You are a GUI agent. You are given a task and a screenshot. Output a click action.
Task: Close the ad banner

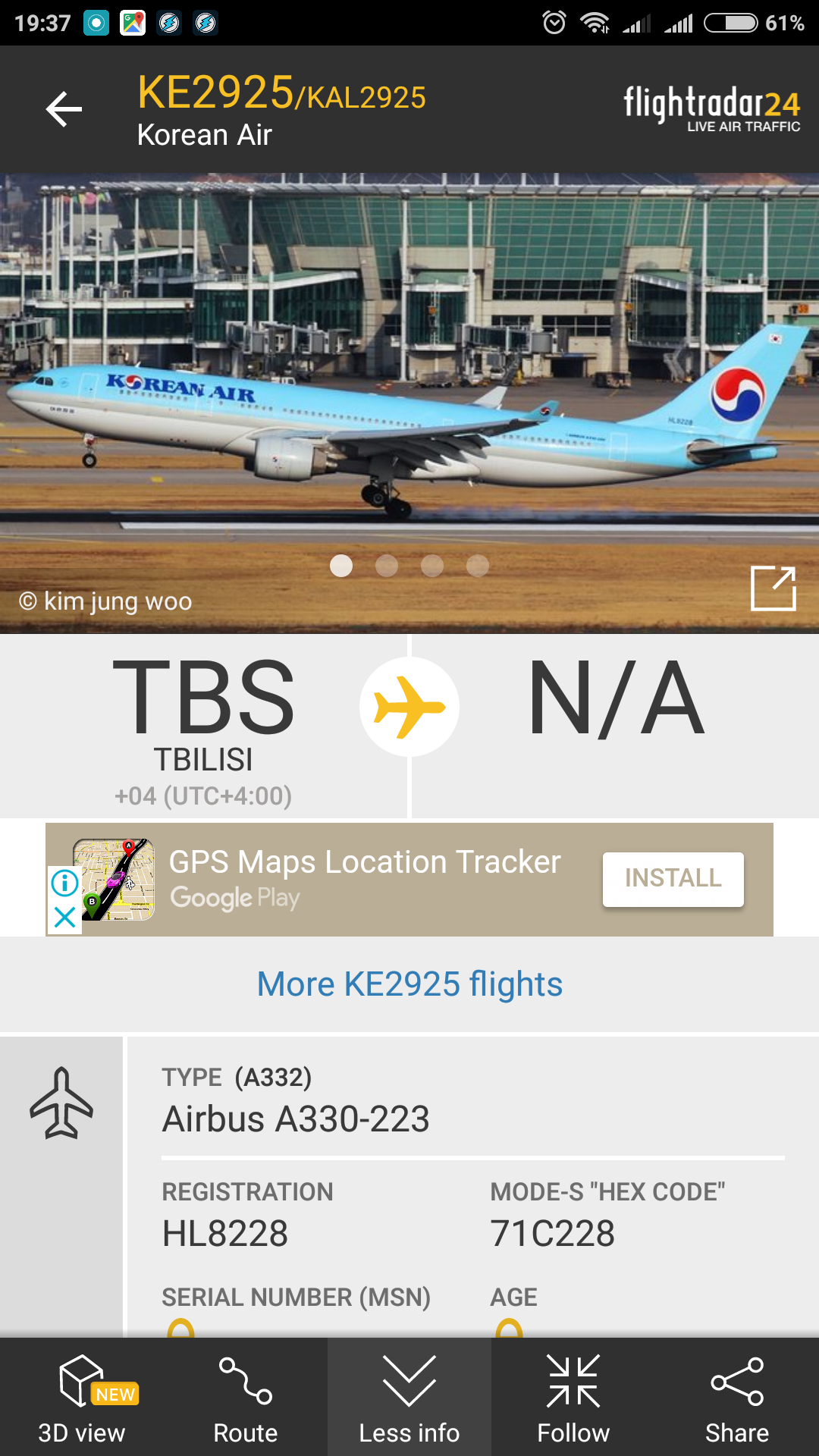click(x=65, y=917)
